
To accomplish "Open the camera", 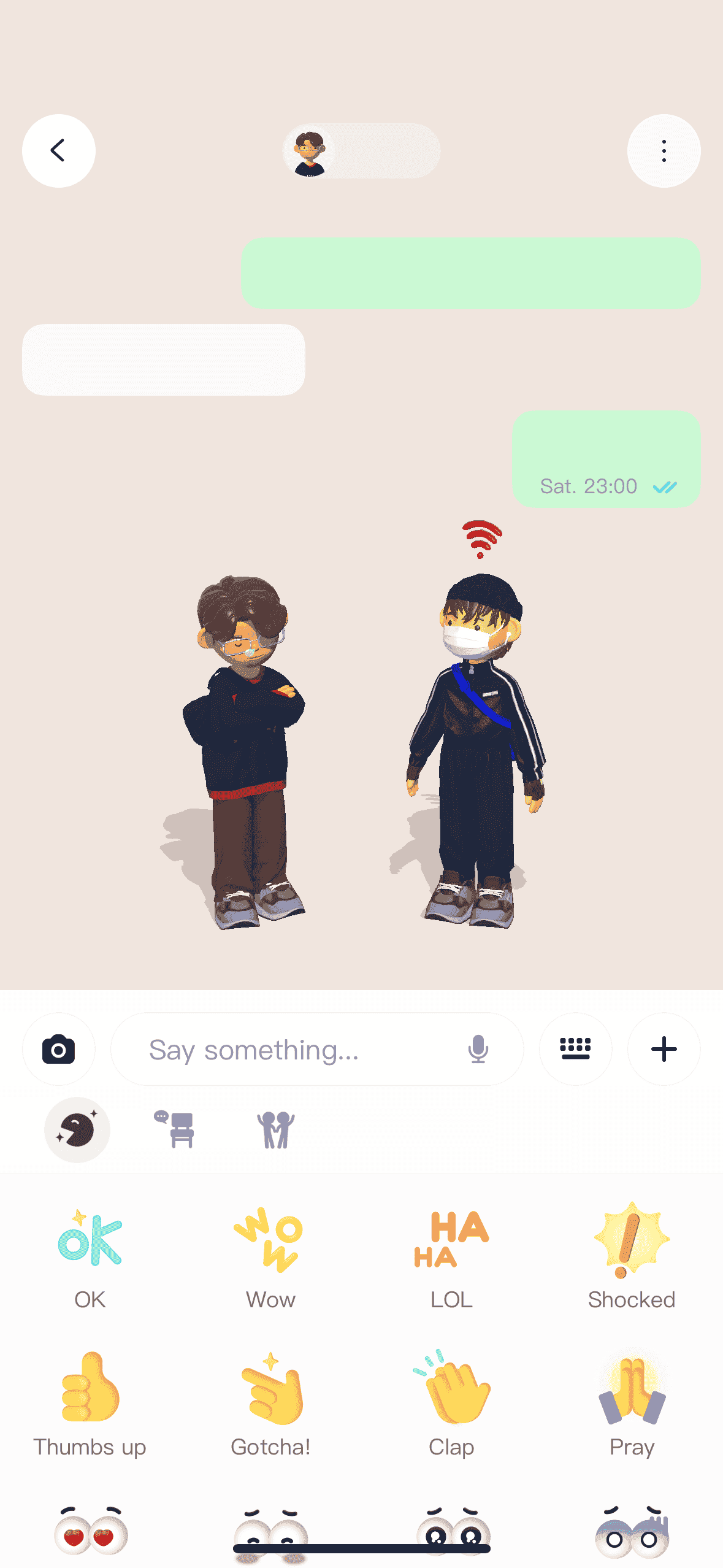I will point(58,1049).
